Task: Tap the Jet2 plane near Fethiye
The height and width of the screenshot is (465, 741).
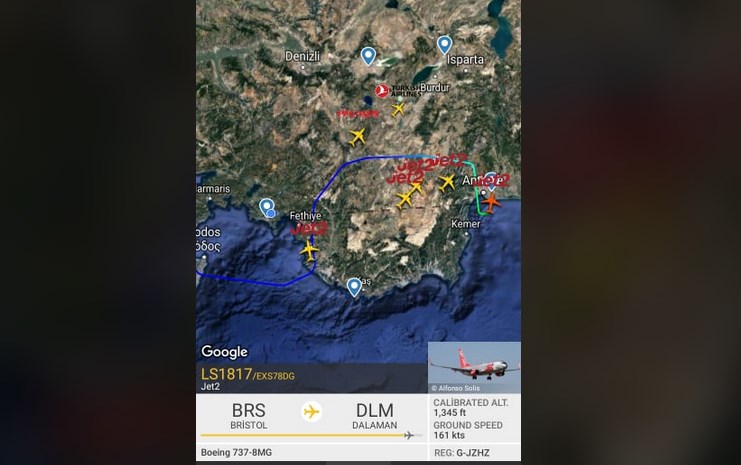Action: 309,249
